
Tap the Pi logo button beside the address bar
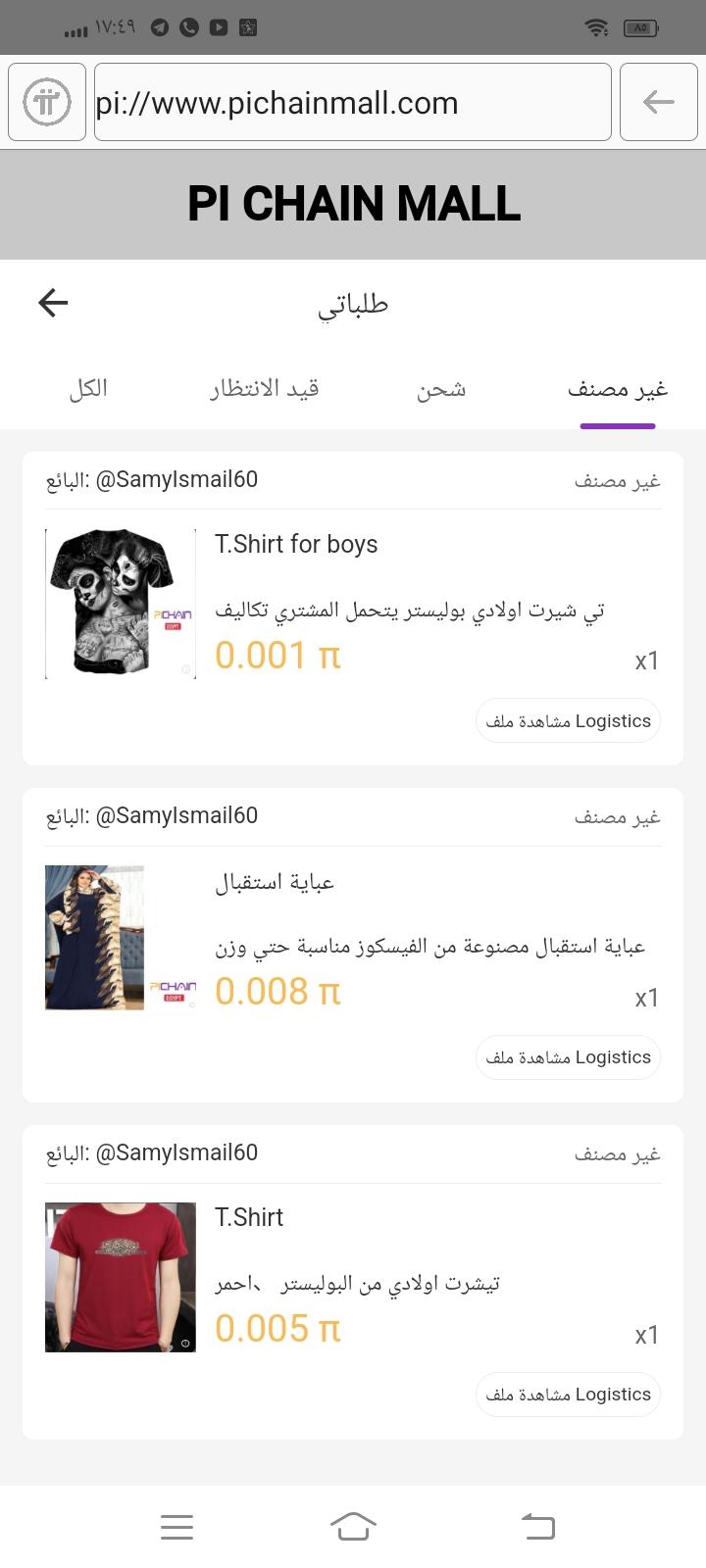47,103
